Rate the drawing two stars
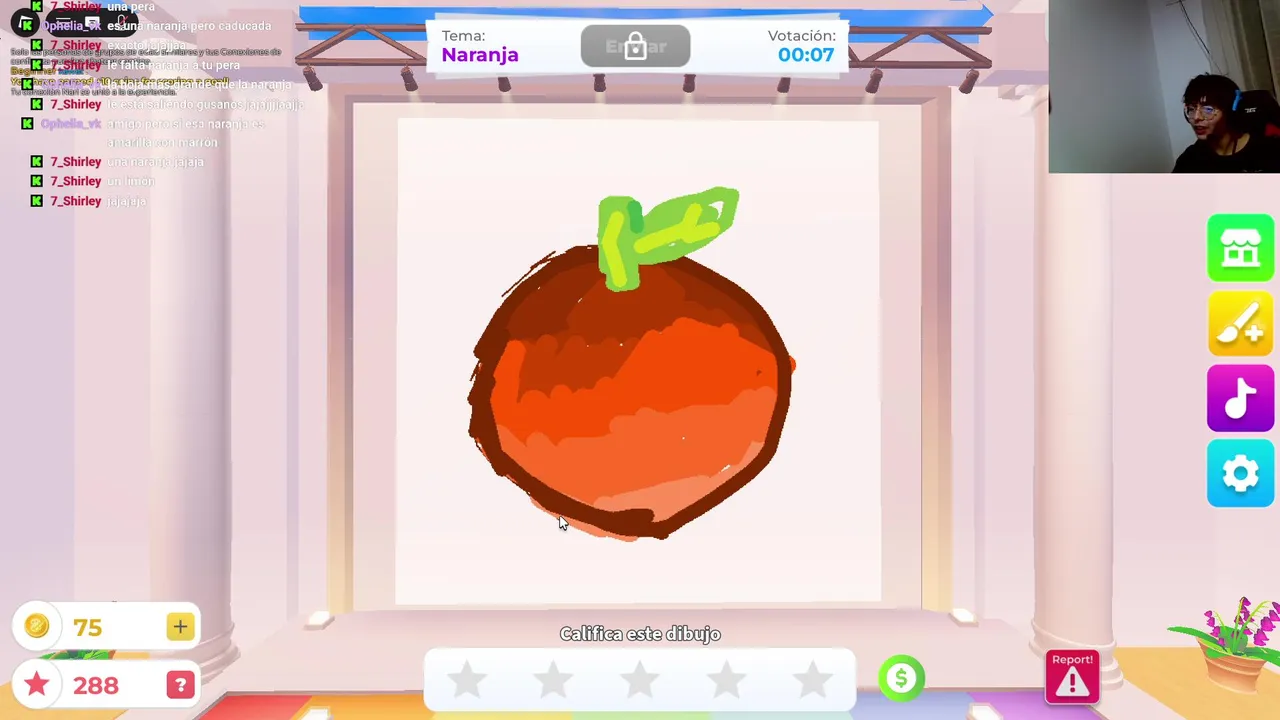 [x=553, y=681]
